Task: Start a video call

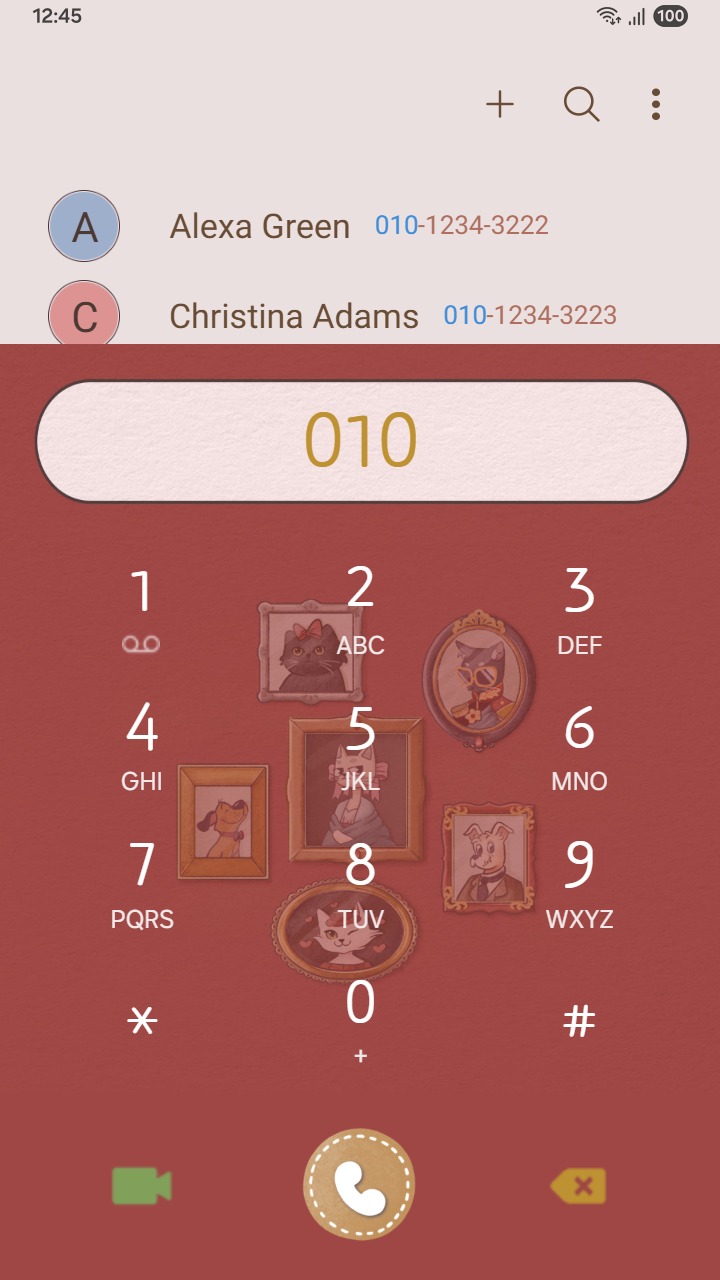Action: pos(141,1186)
